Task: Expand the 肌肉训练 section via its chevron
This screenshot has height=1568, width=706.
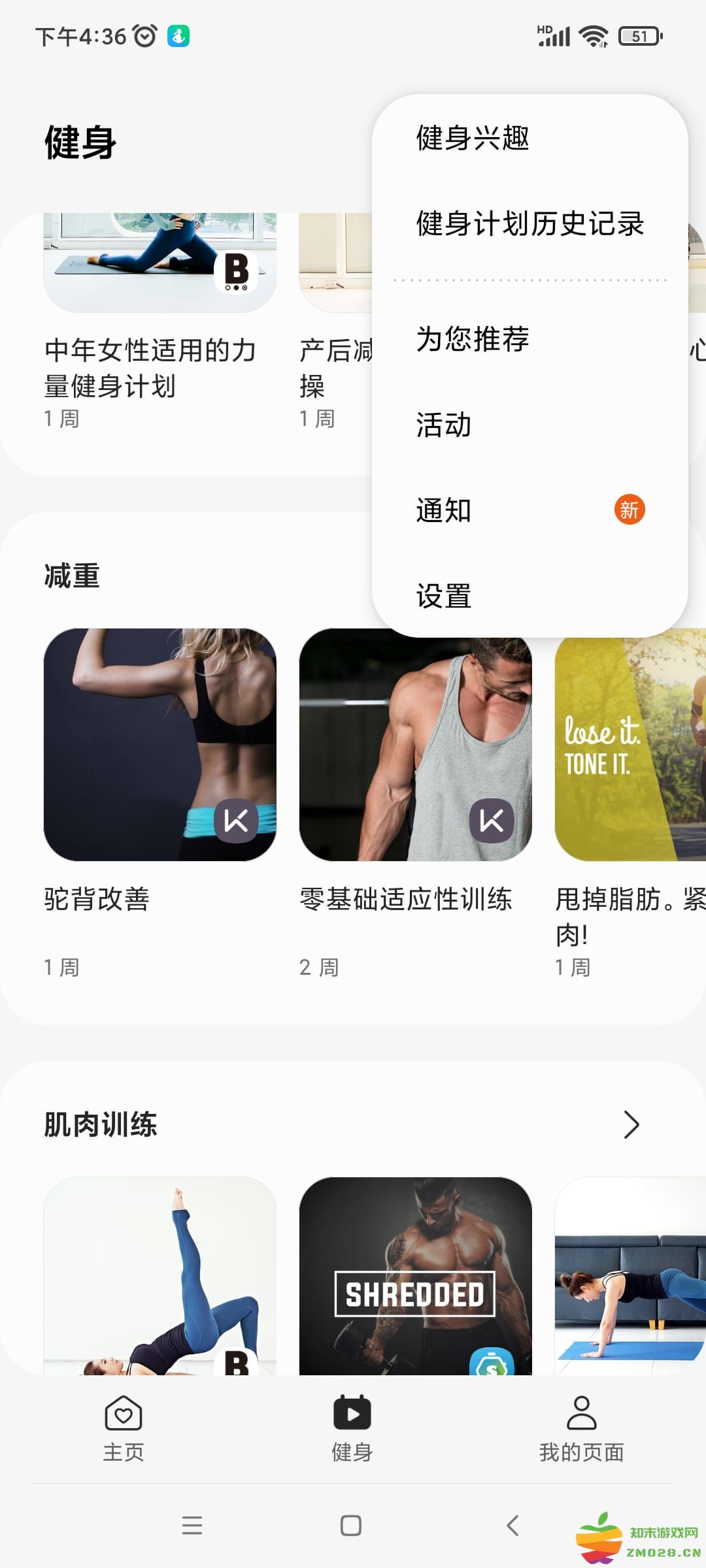Action: (632, 1125)
